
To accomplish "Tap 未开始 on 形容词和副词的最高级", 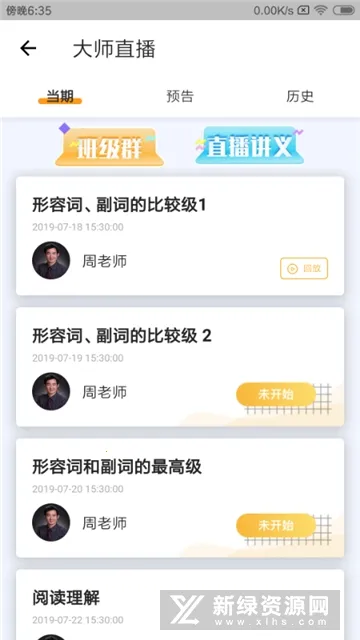I will [276, 525].
